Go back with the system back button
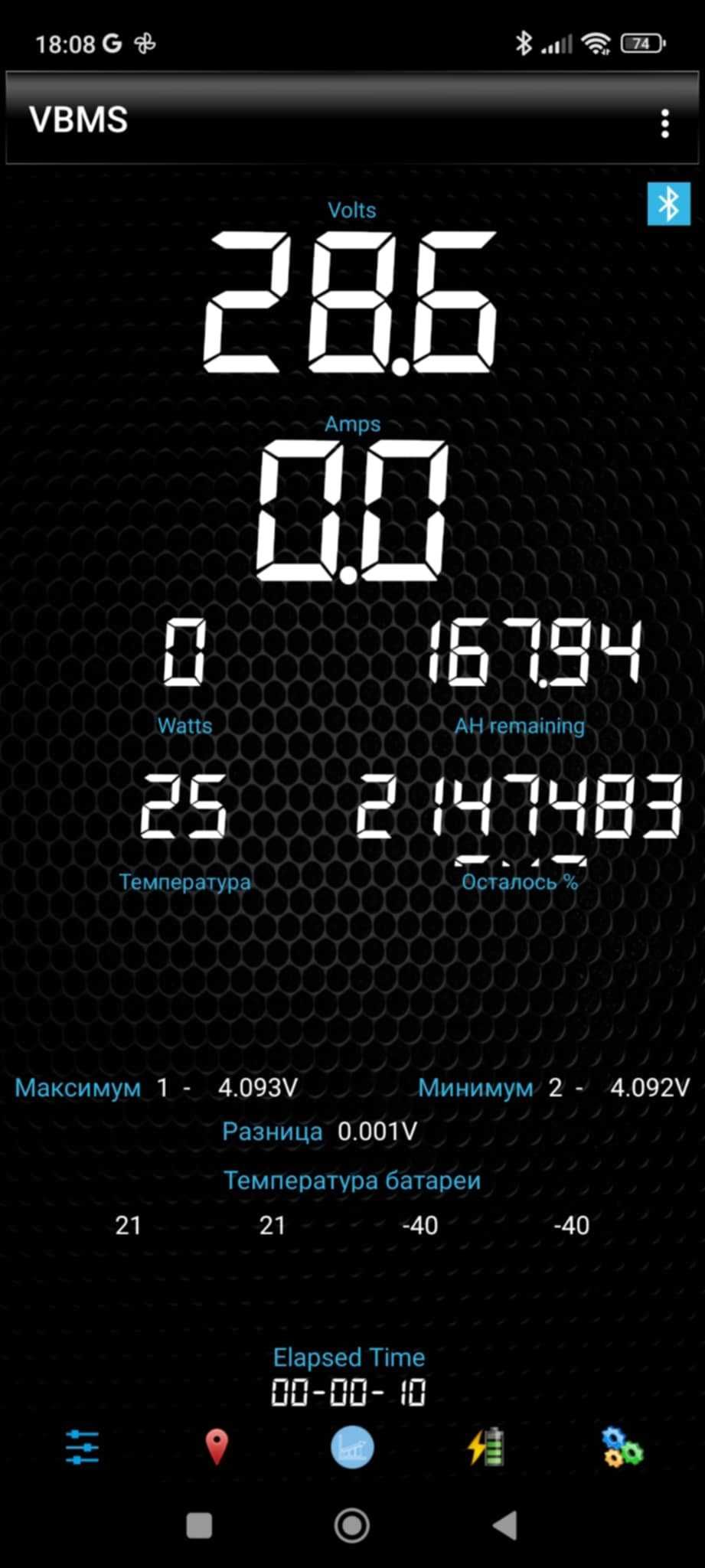Screen dimensions: 705x1568 [x=505, y=1525]
